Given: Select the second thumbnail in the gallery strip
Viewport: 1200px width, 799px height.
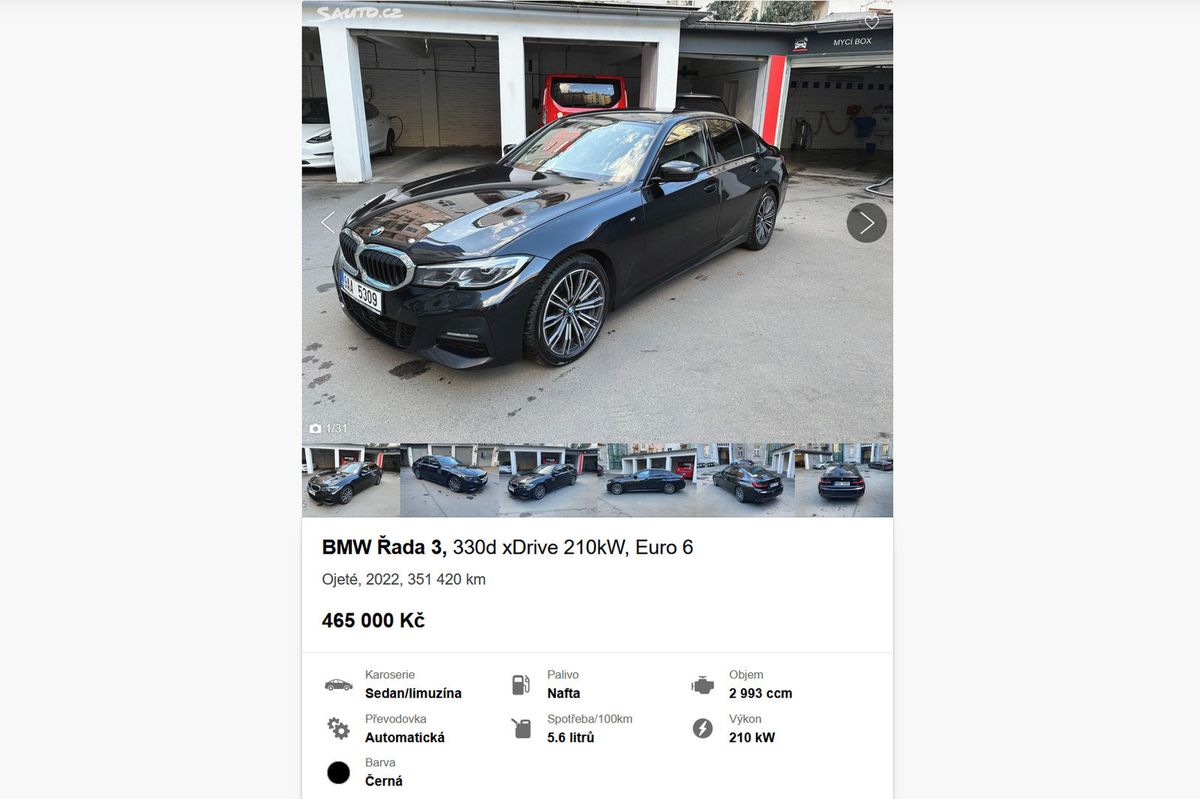Looking at the screenshot, I should pos(449,481).
